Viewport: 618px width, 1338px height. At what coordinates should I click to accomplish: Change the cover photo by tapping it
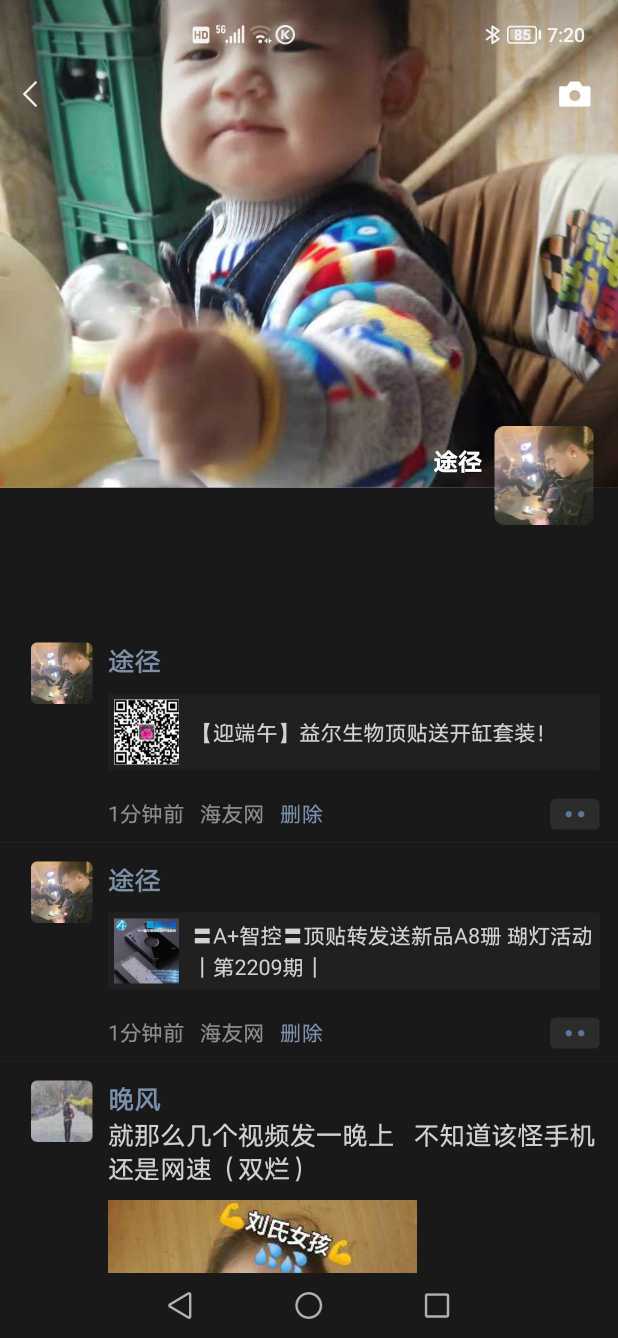point(300,250)
